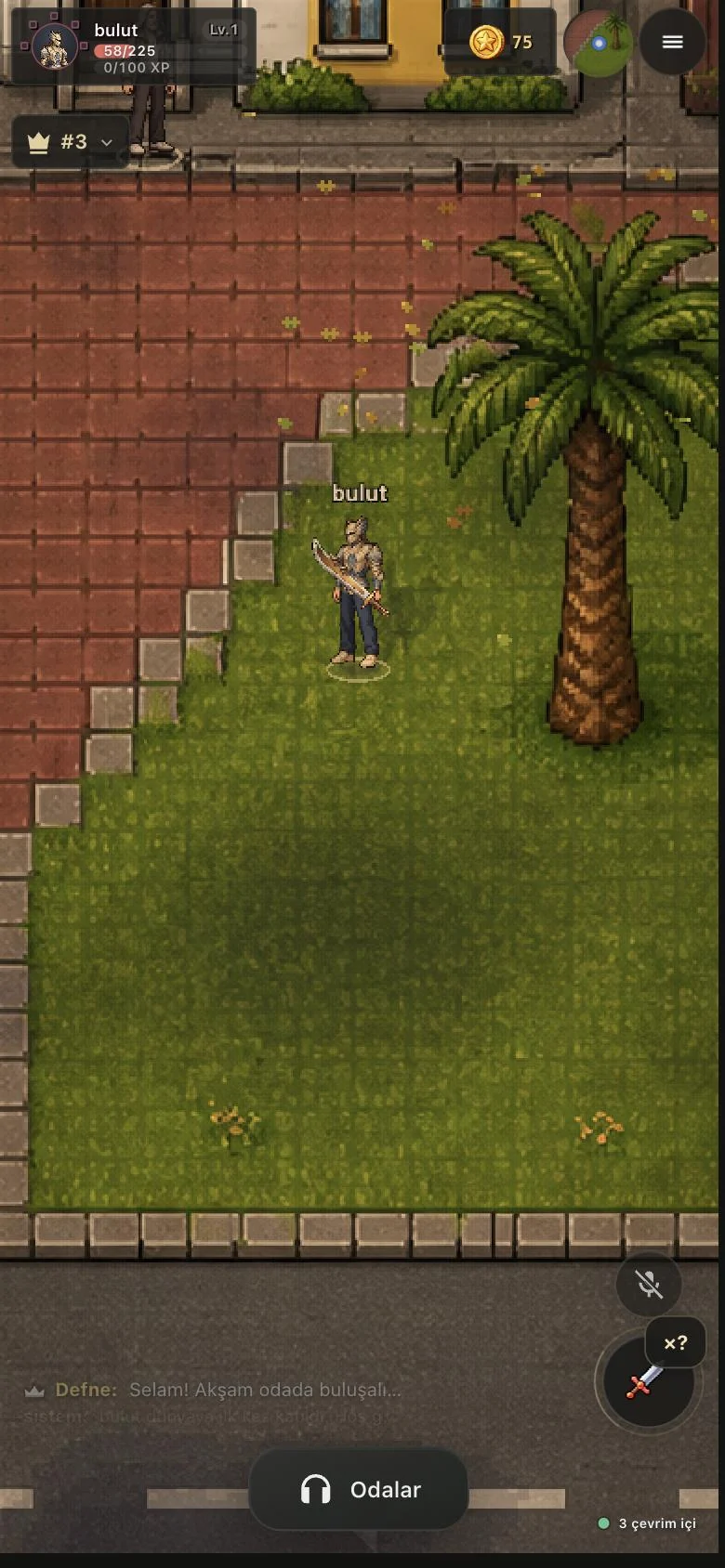
Task: Open the minimap
Action: [599, 42]
